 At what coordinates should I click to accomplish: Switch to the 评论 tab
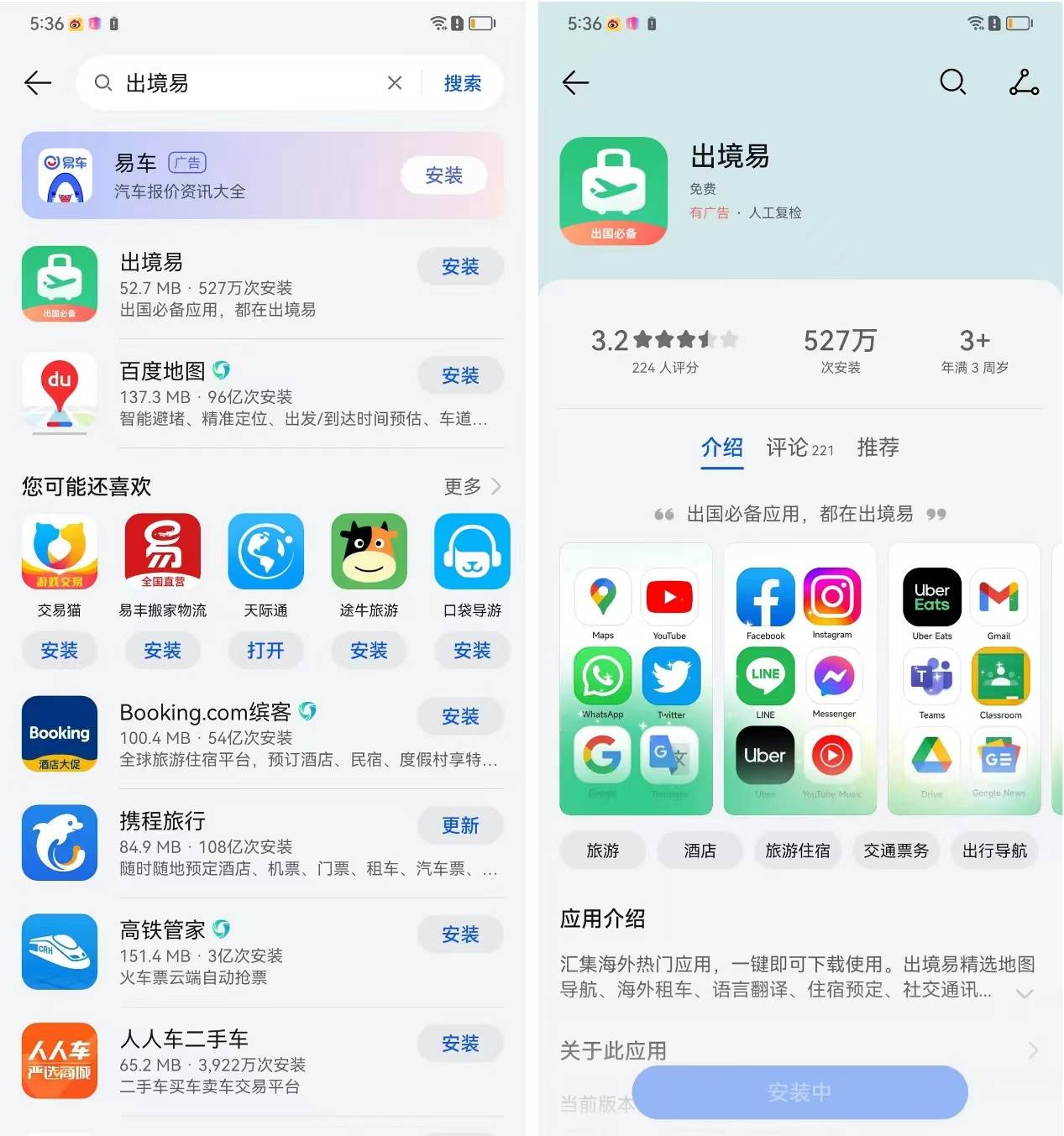click(798, 448)
